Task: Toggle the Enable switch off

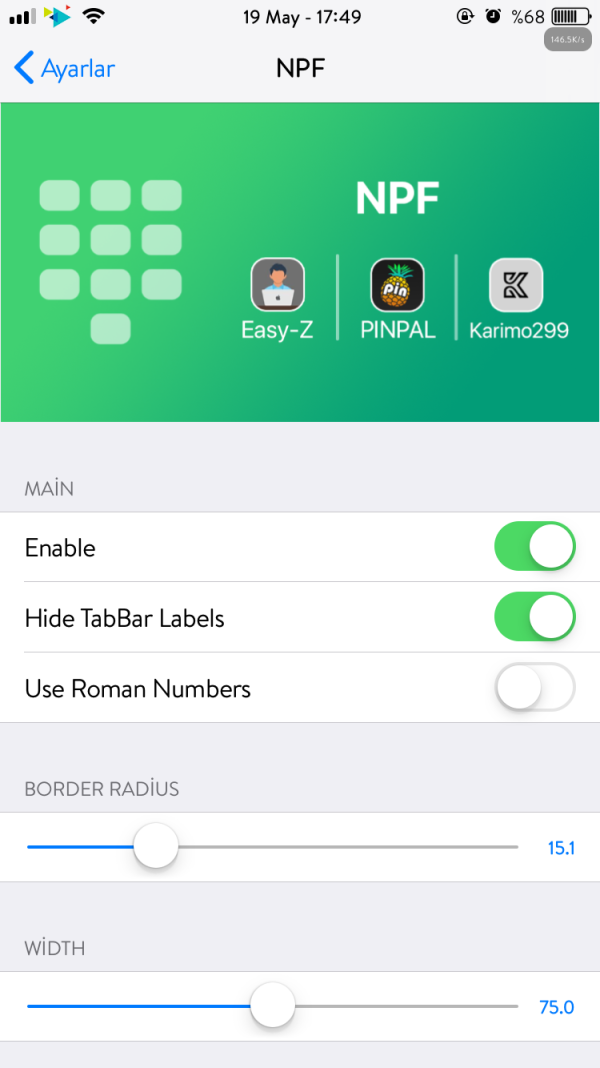Action: point(534,547)
